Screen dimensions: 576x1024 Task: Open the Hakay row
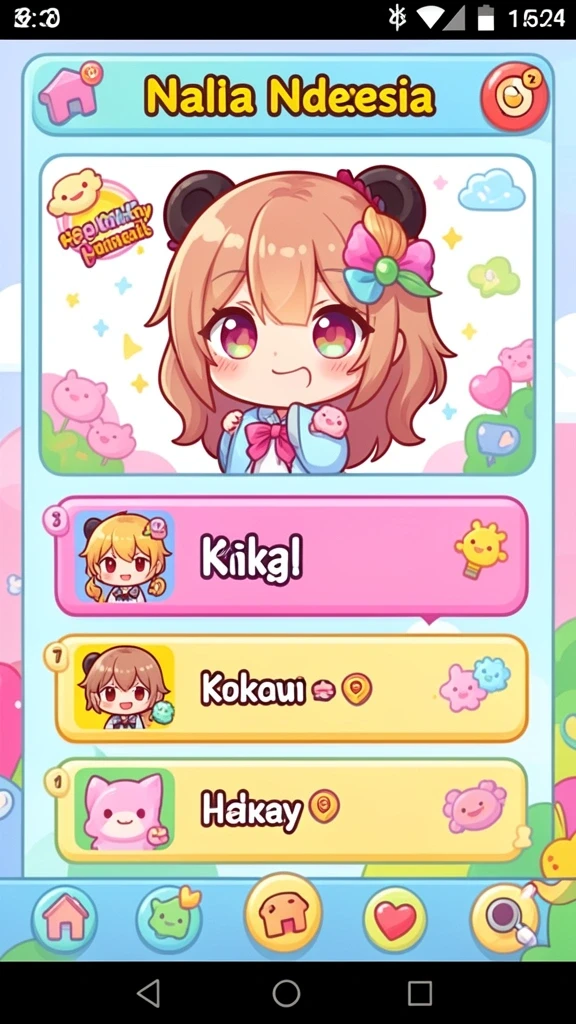click(291, 810)
